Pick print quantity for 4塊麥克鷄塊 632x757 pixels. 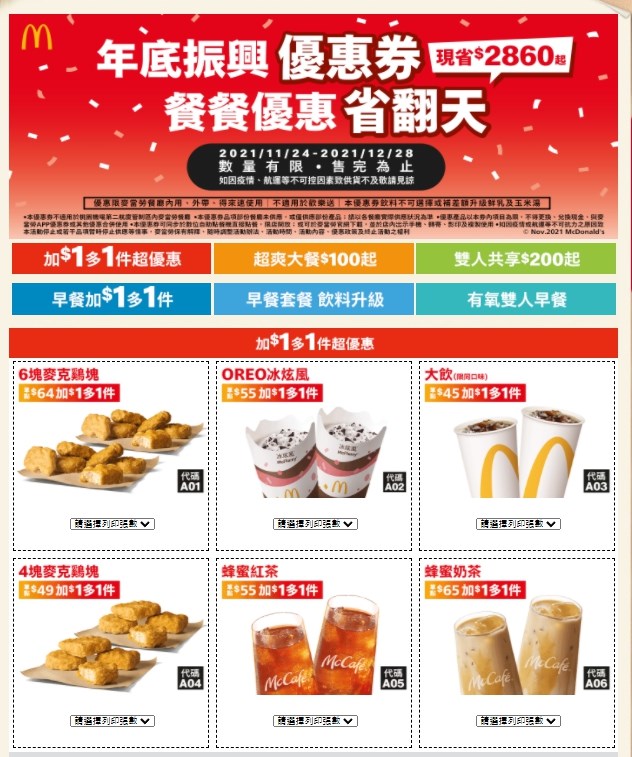click(x=112, y=720)
